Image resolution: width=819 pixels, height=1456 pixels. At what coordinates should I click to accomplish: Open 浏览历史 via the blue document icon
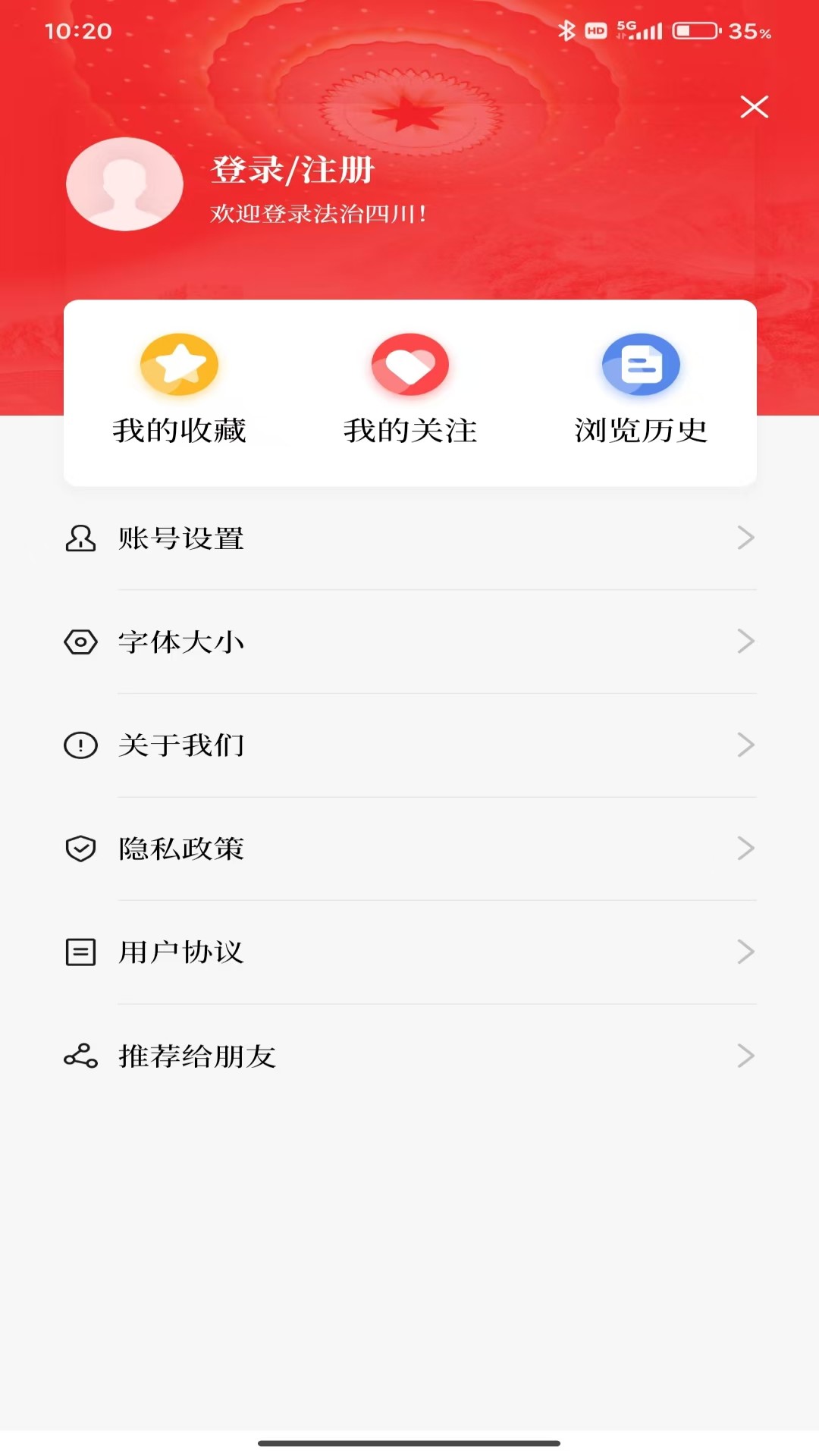[641, 365]
